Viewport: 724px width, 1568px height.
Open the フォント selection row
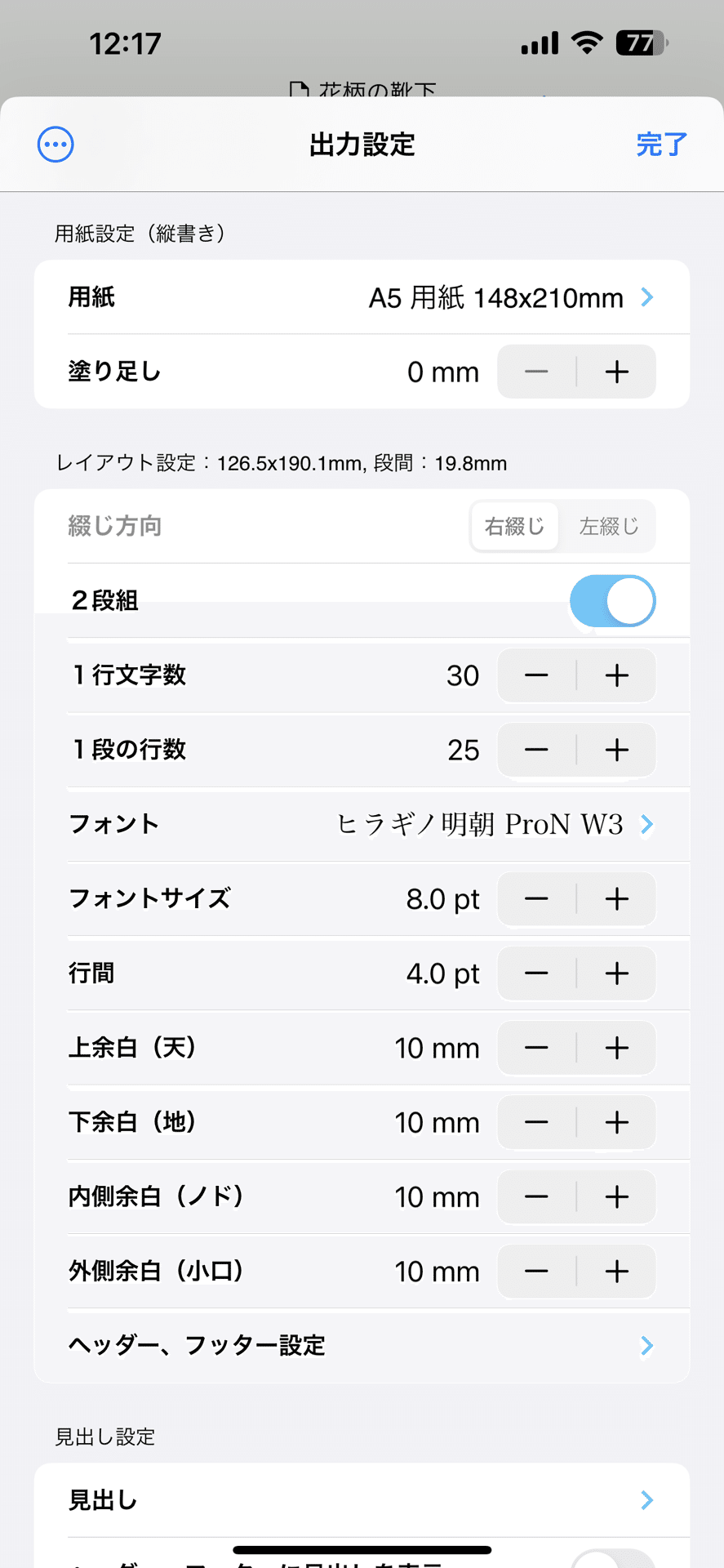point(362,824)
